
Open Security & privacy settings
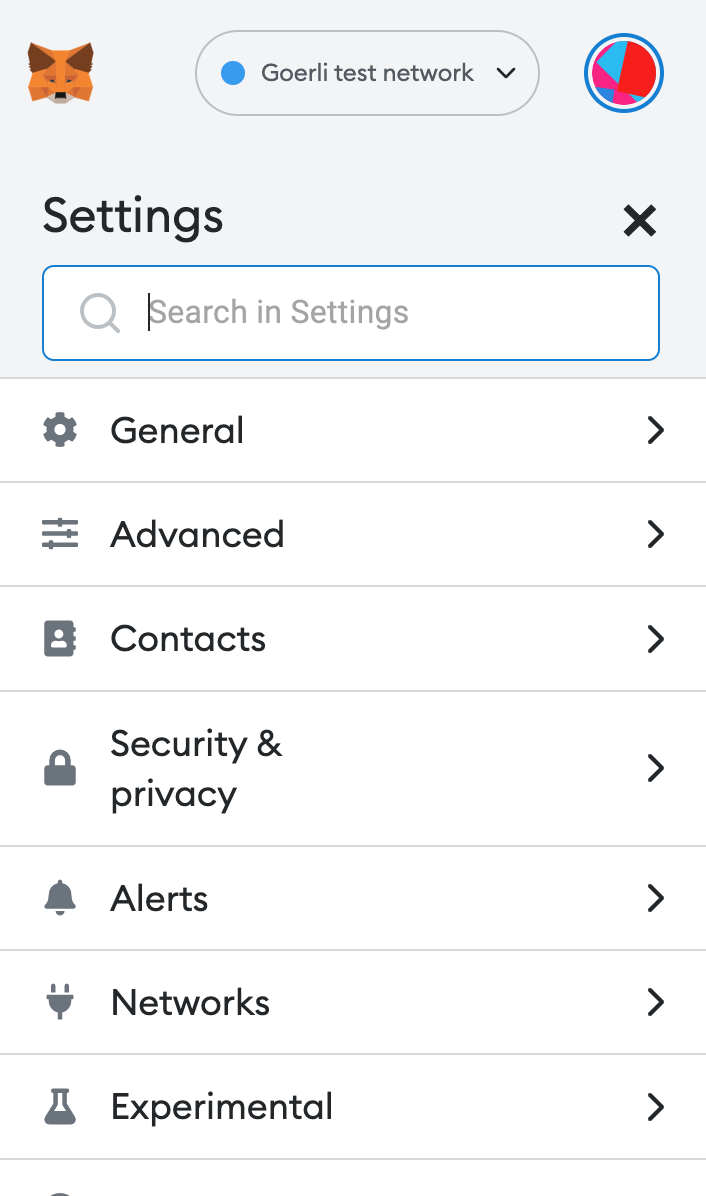pos(352,768)
